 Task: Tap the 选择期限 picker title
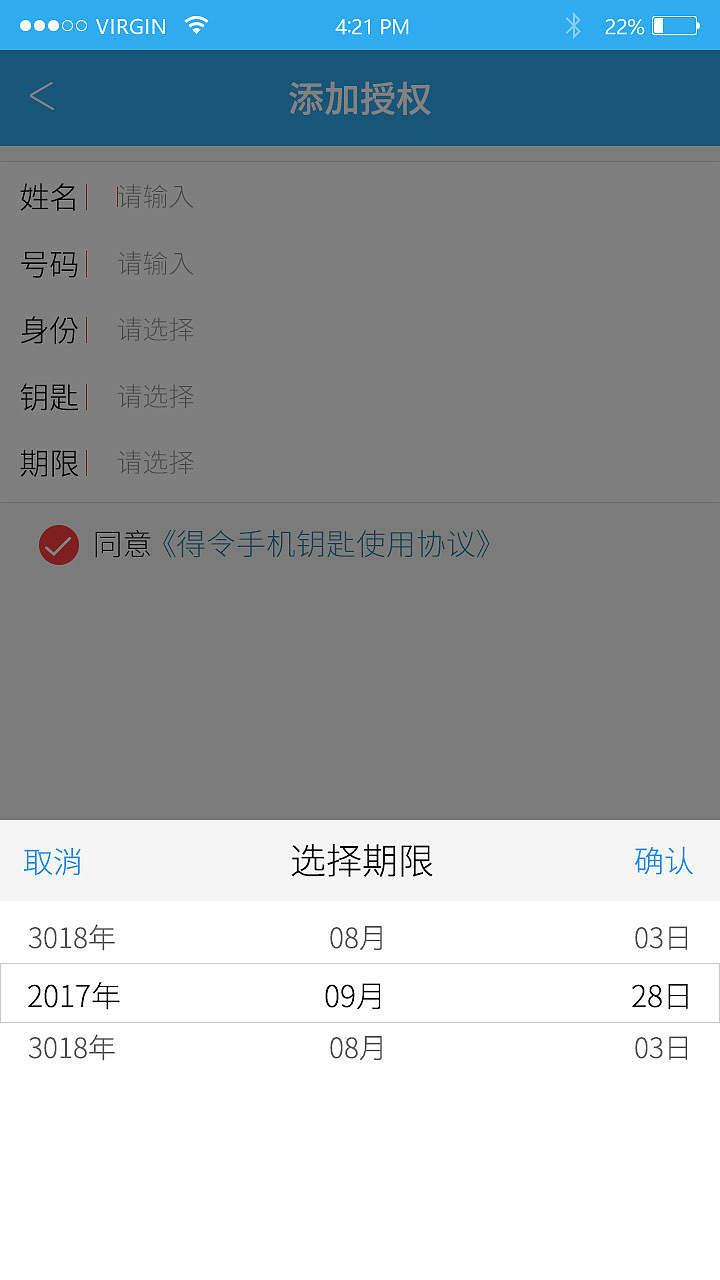360,861
